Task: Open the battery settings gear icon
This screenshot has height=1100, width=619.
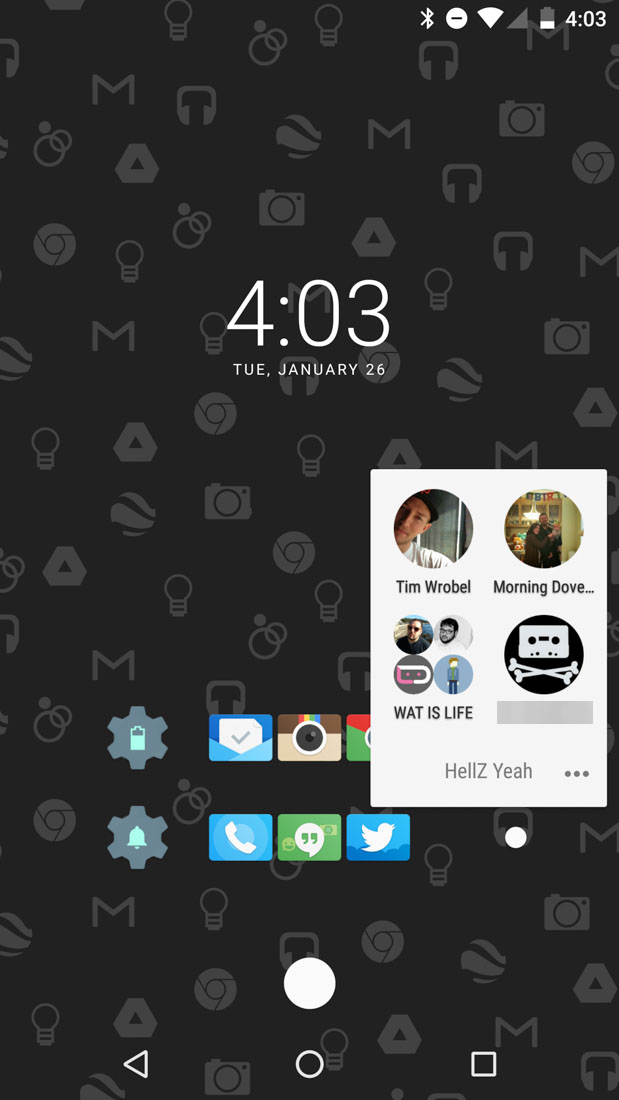Action: tap(138, 737)
